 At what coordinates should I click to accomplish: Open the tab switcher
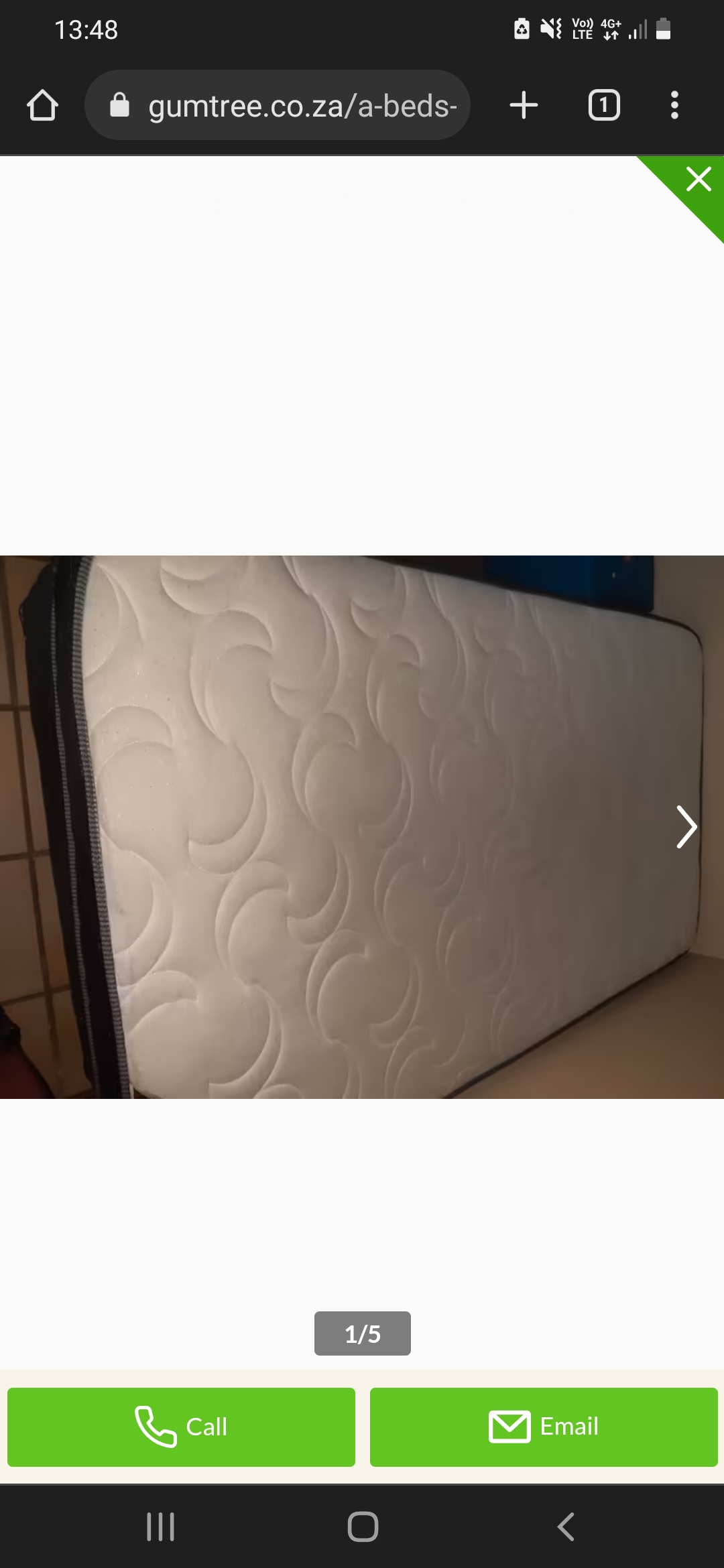[x=604, y=106]
